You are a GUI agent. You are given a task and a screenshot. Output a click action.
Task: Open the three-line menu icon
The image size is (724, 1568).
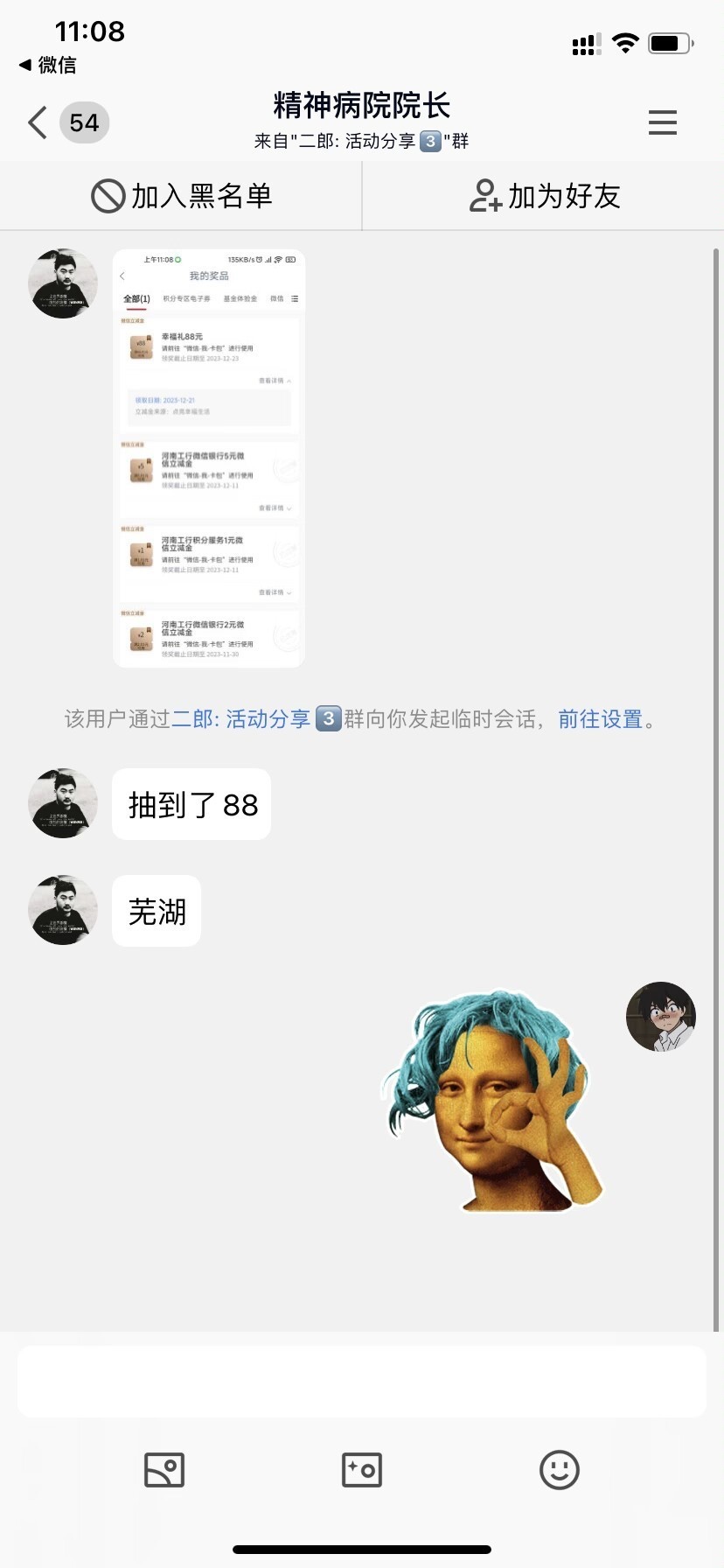[x=663, y=122]
